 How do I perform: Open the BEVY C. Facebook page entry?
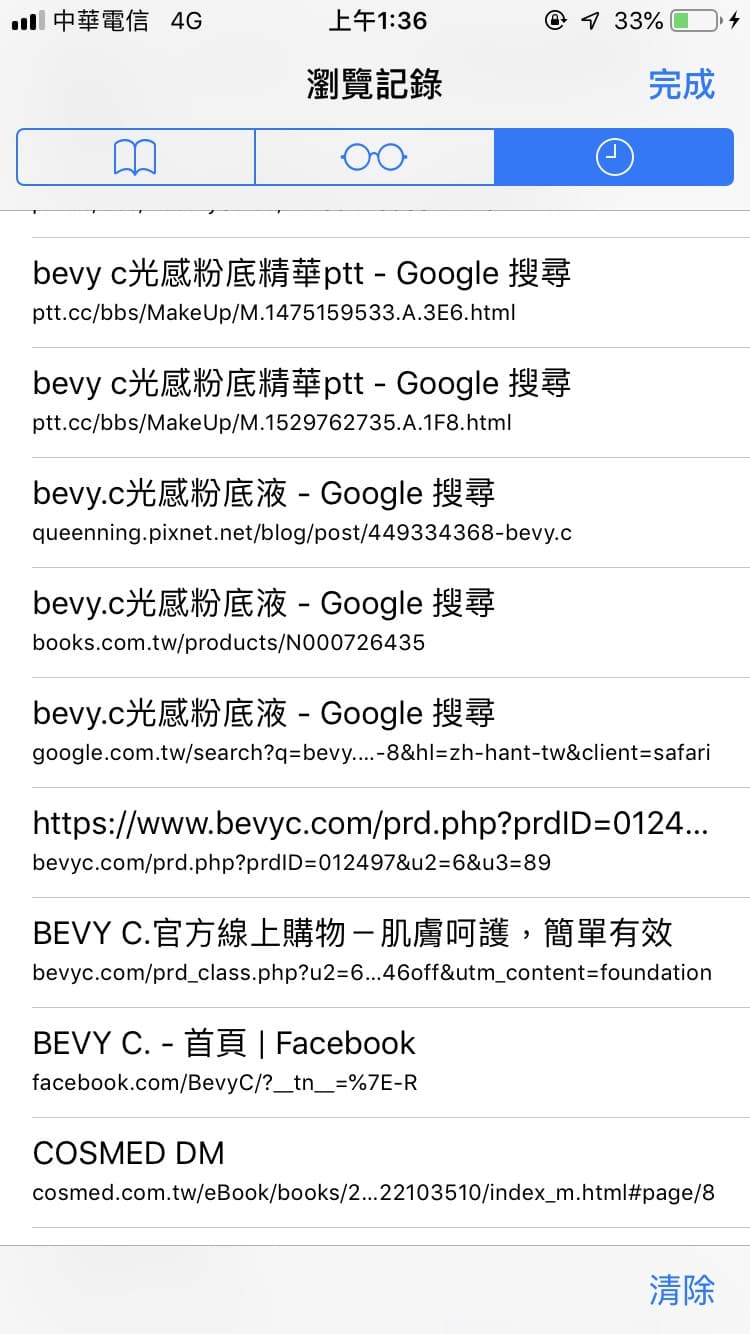coord(375,1060)
